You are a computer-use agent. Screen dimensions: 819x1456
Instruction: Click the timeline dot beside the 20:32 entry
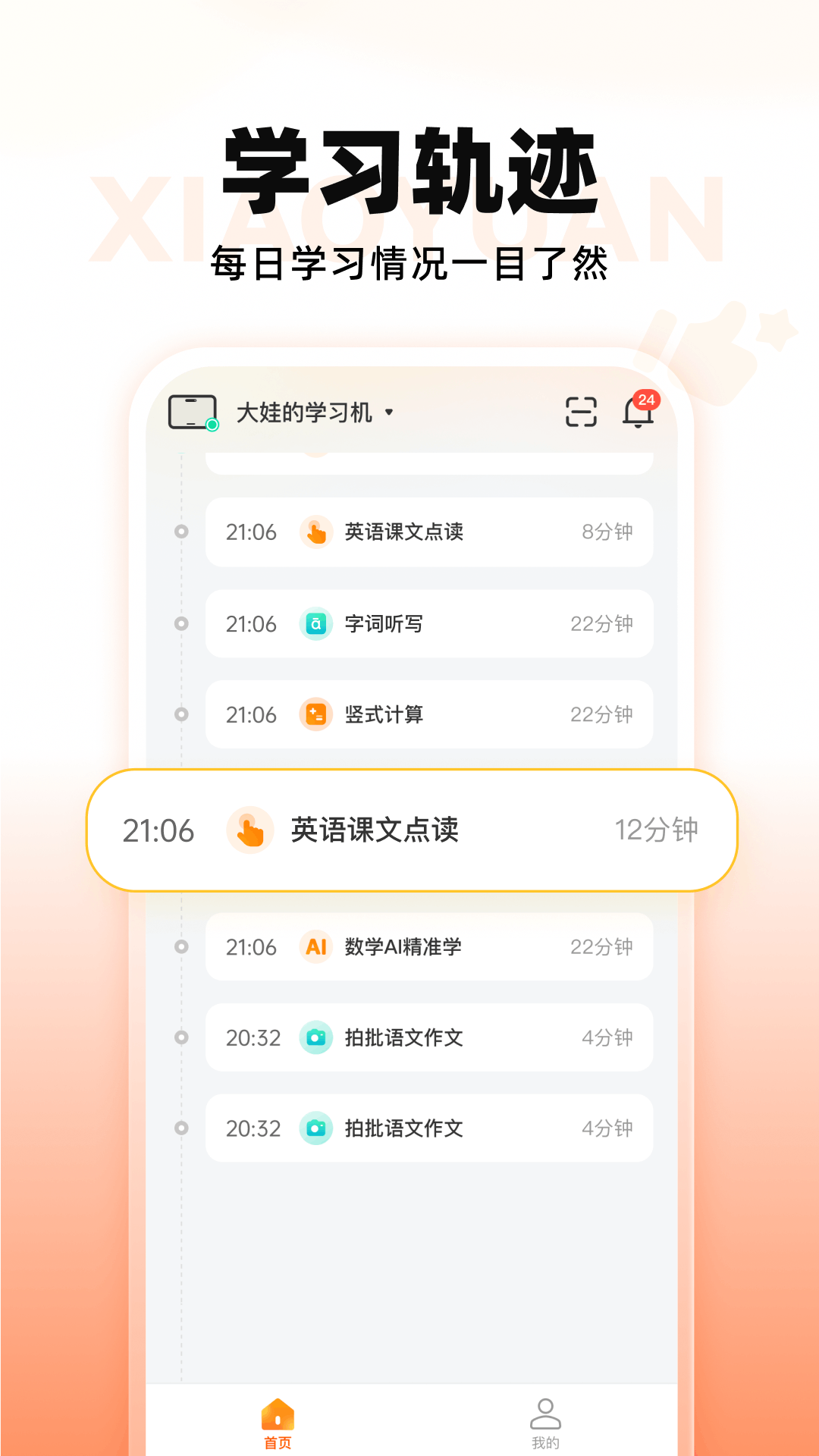click(x=180, y=1037)
